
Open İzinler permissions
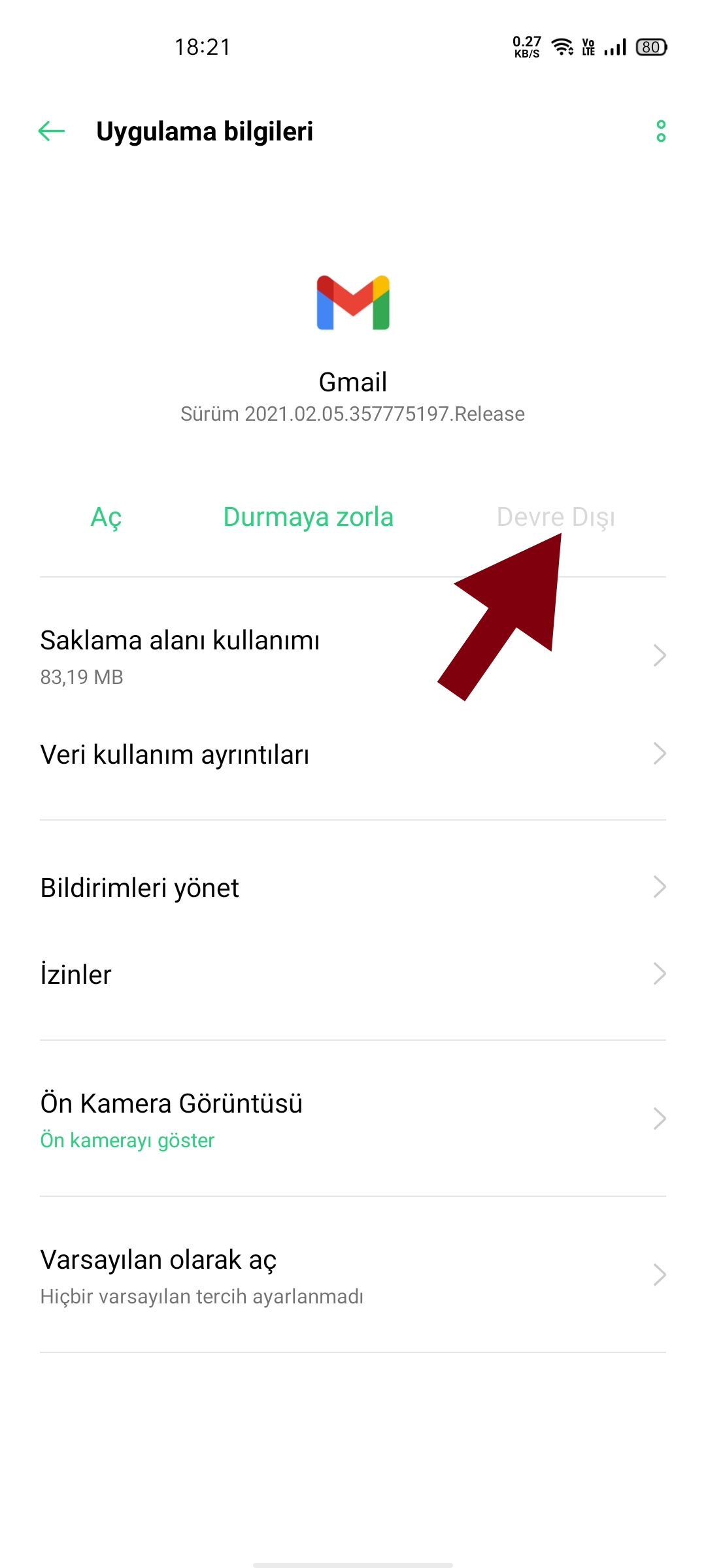[x=353, y=974]
